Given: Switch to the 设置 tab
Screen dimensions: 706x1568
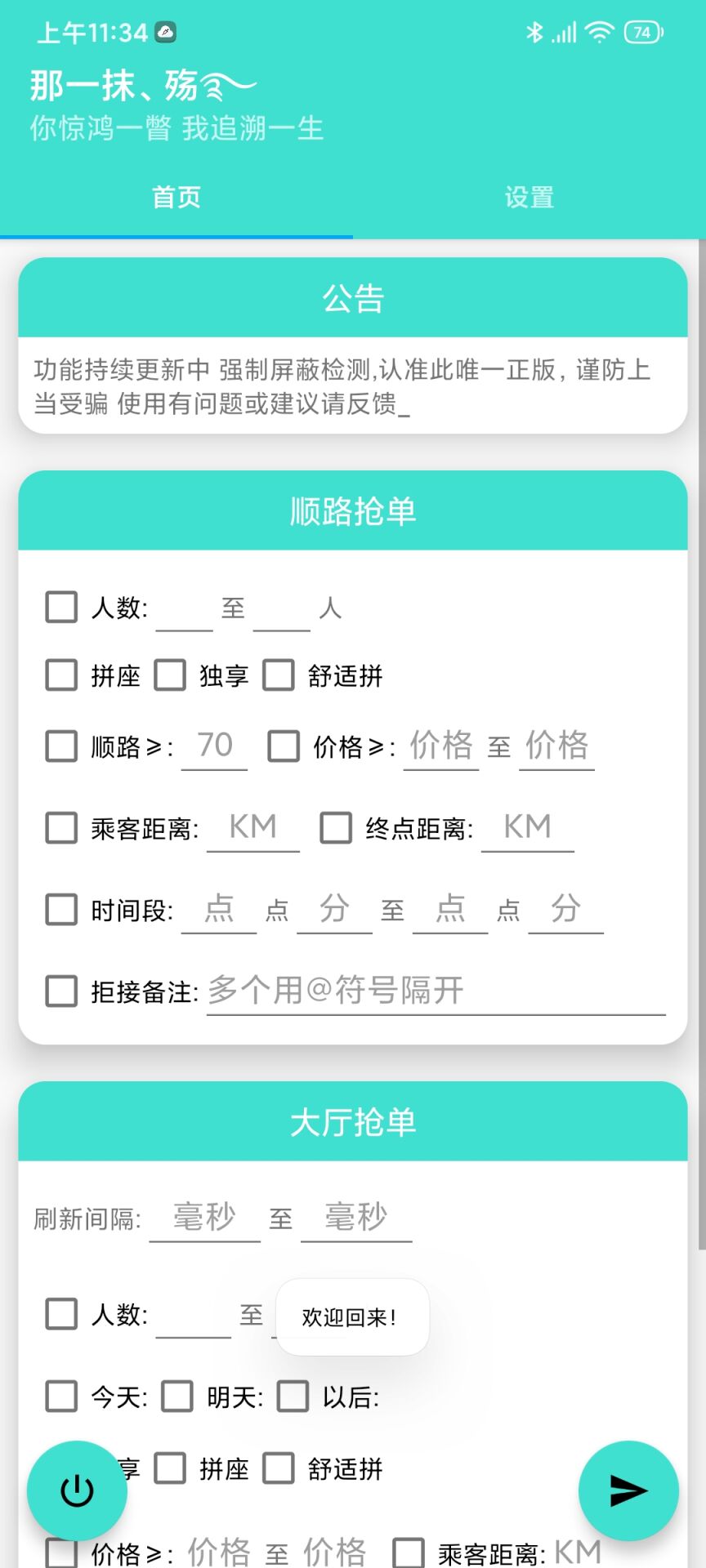Looking at the screenshot, I should [x=529, y=197].
